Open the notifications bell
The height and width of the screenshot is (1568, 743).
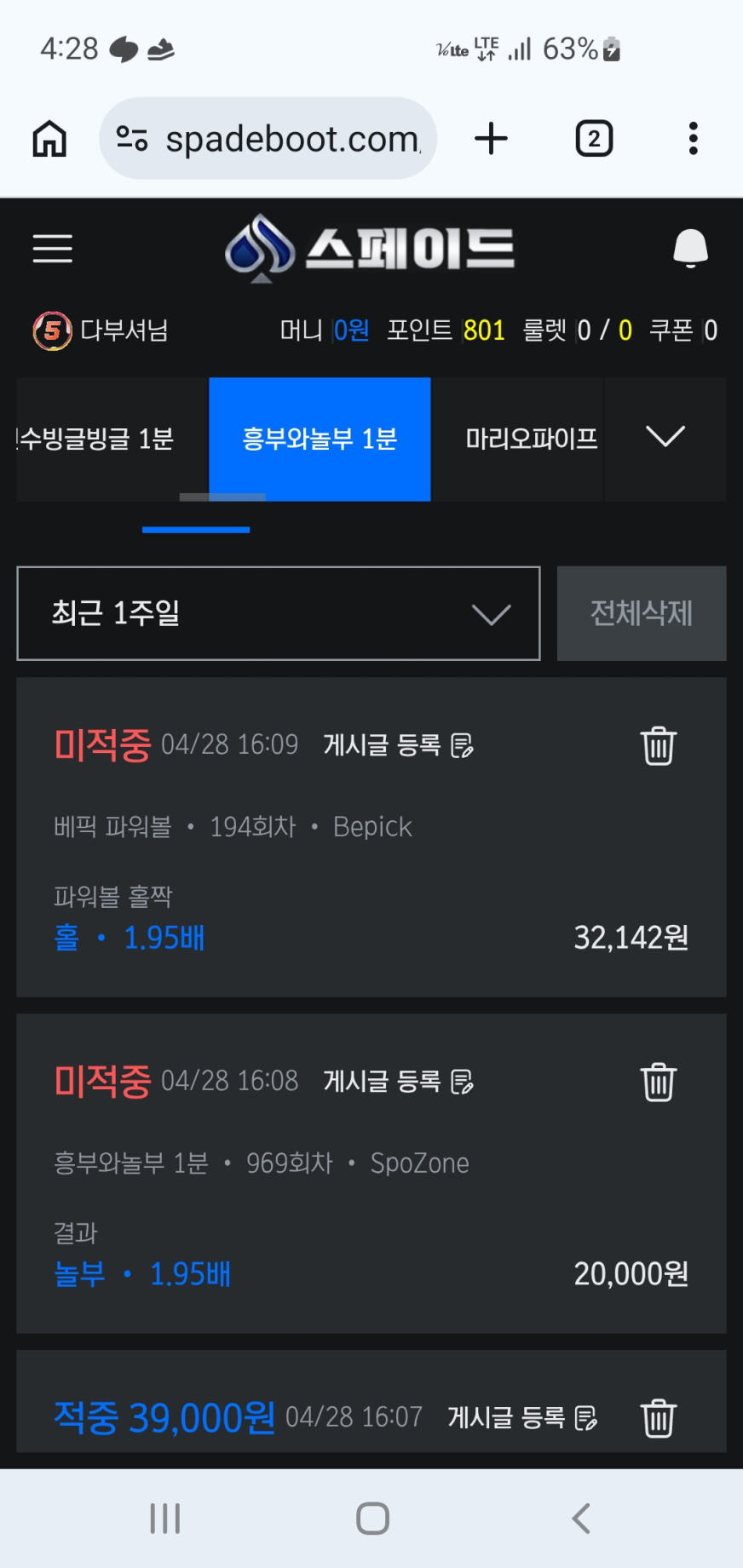[690, 249]
